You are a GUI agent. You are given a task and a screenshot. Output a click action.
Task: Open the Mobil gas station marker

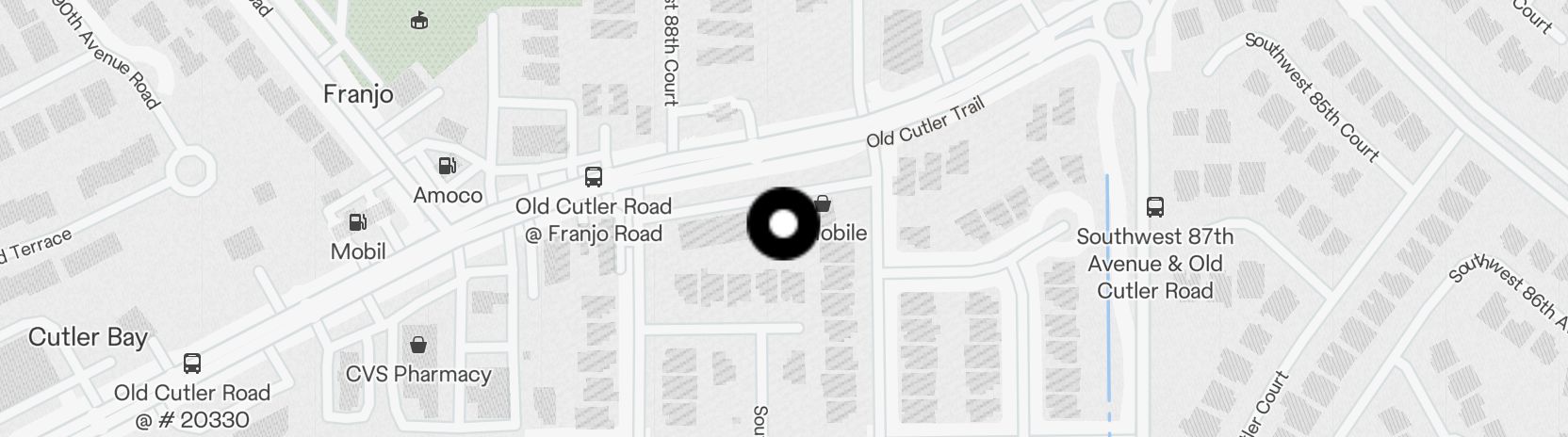[358, 223]
